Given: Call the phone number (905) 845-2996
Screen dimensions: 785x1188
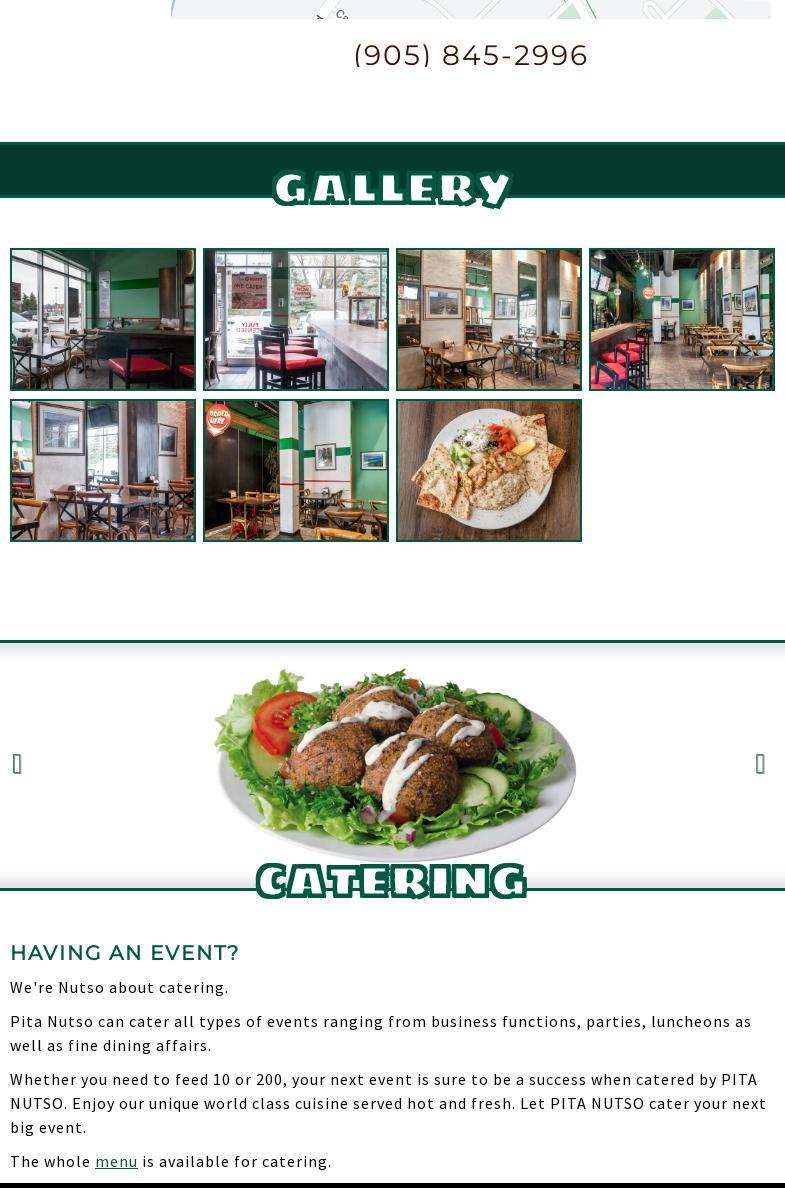Looking at the screenshot, I should click(470, 55).
